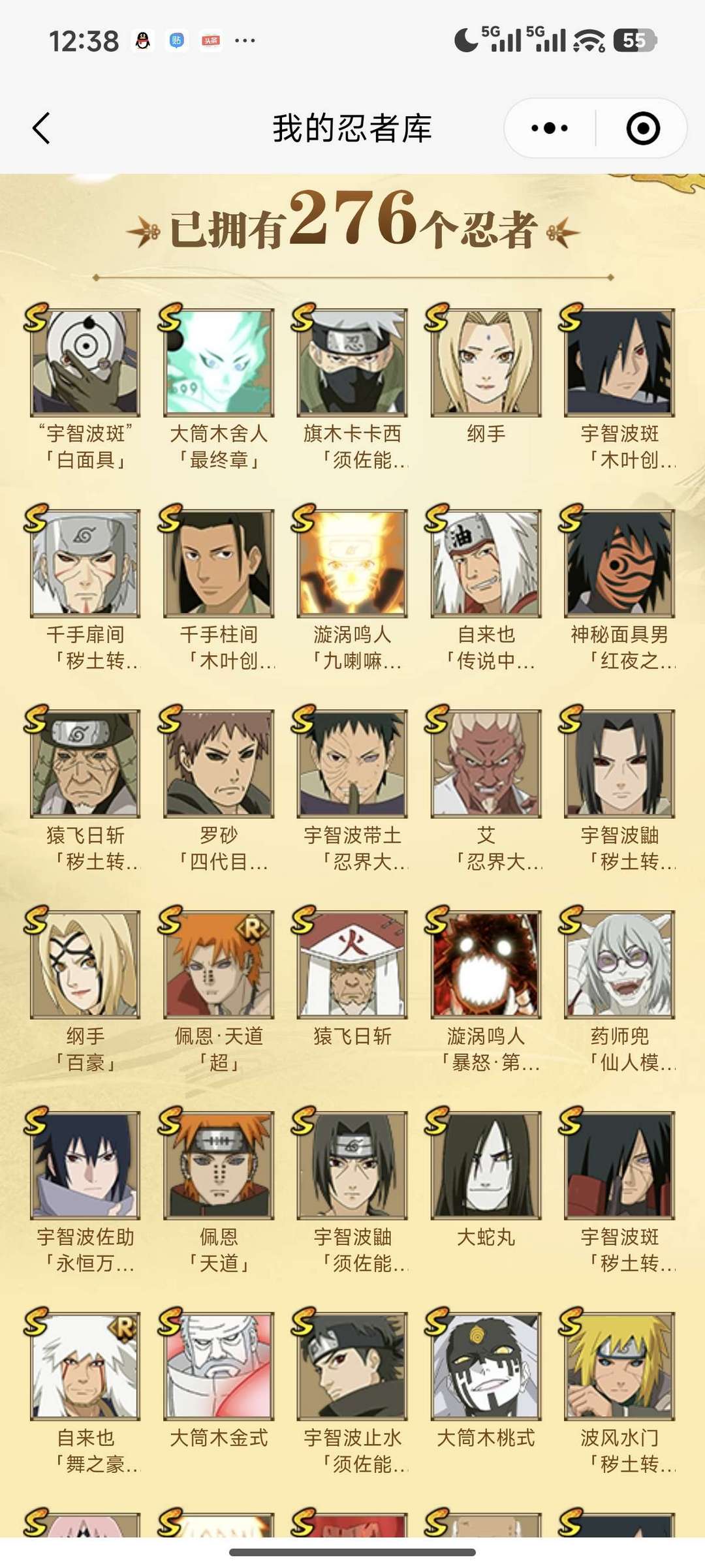Select the 大筒木桃式 ninja avatar

pyautogui.click(x=486, y=1367)
